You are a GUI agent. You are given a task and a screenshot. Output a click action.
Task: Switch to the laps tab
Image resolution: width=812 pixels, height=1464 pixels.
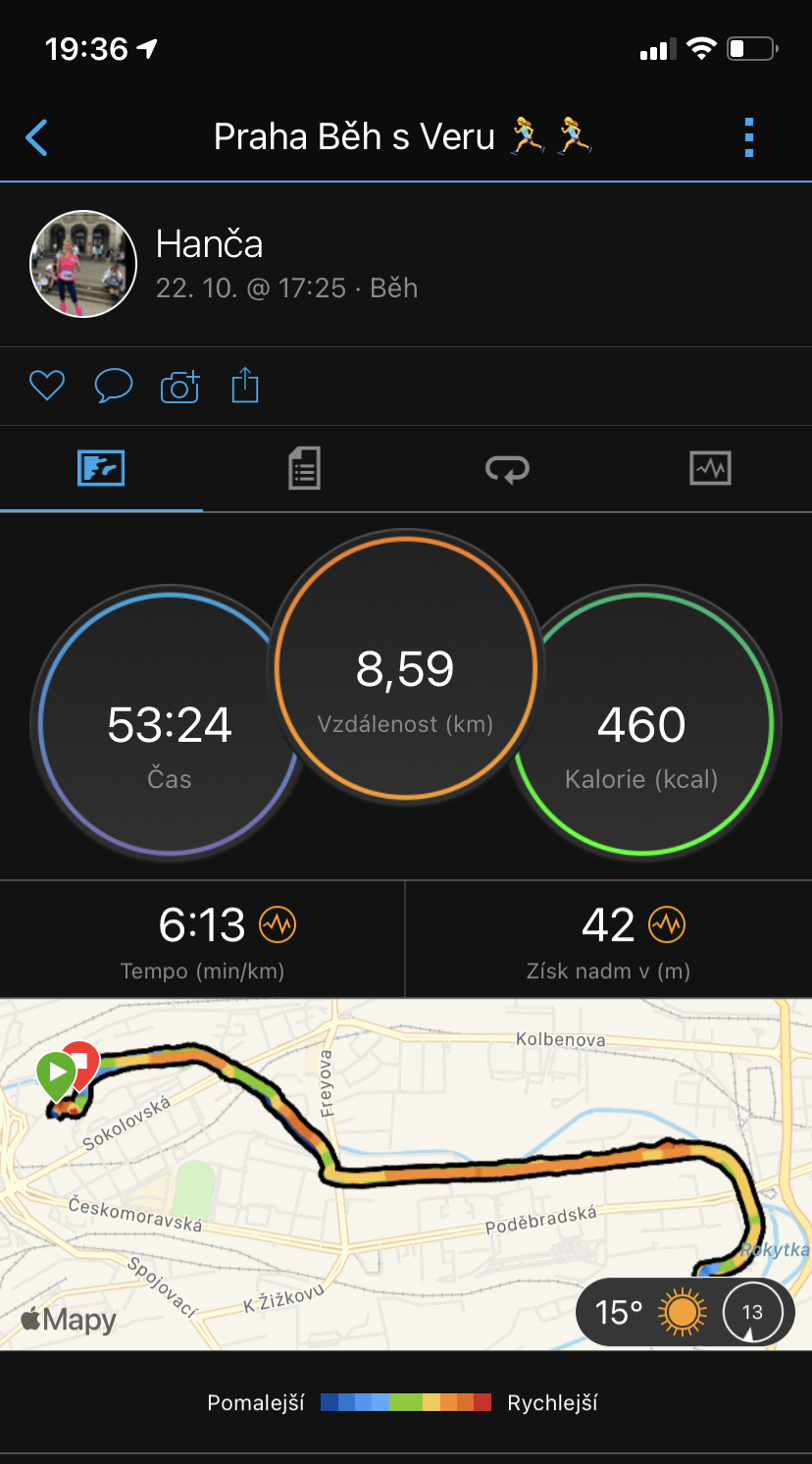[507, 469]
